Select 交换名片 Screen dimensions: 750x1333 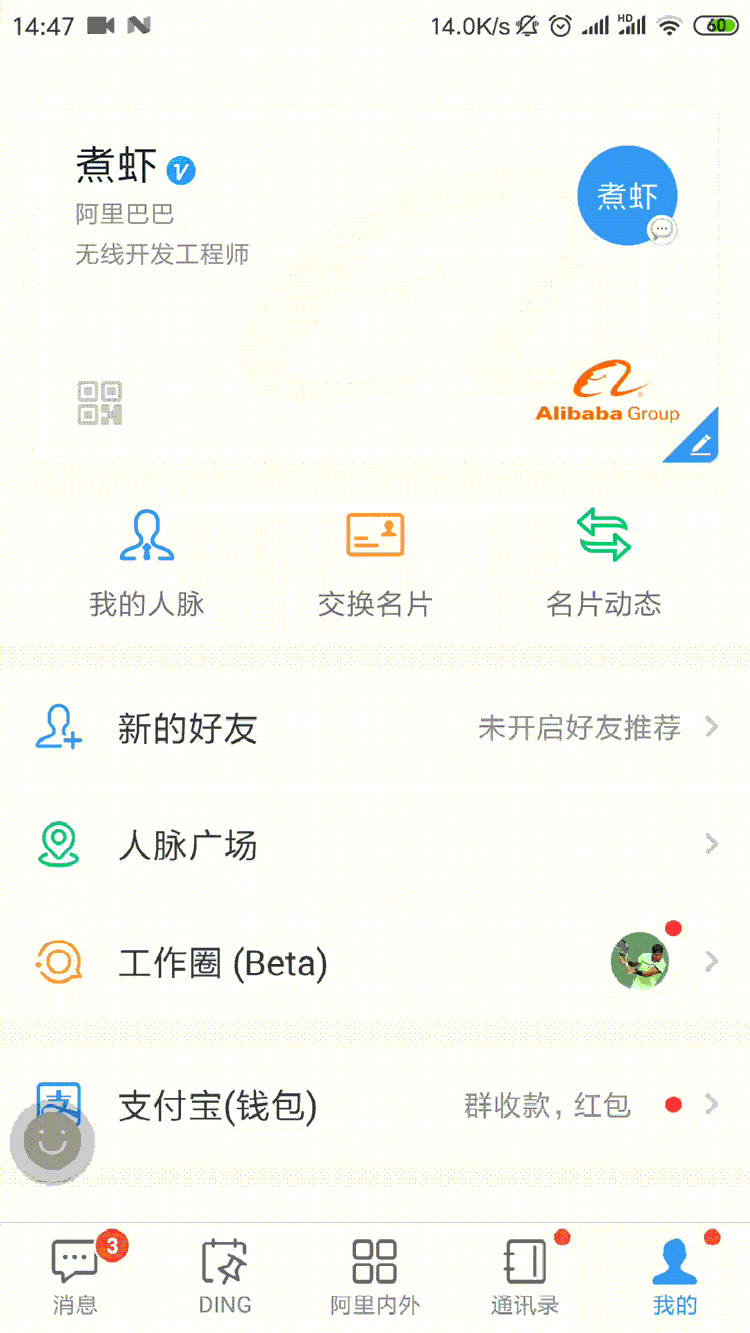375,562
